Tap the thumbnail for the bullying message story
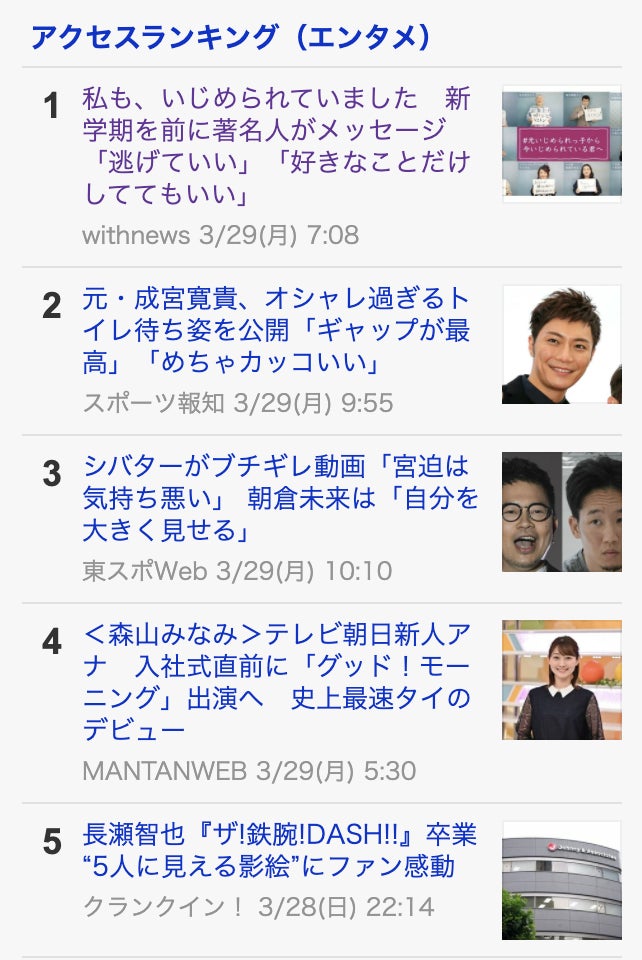 click(561, 145)
